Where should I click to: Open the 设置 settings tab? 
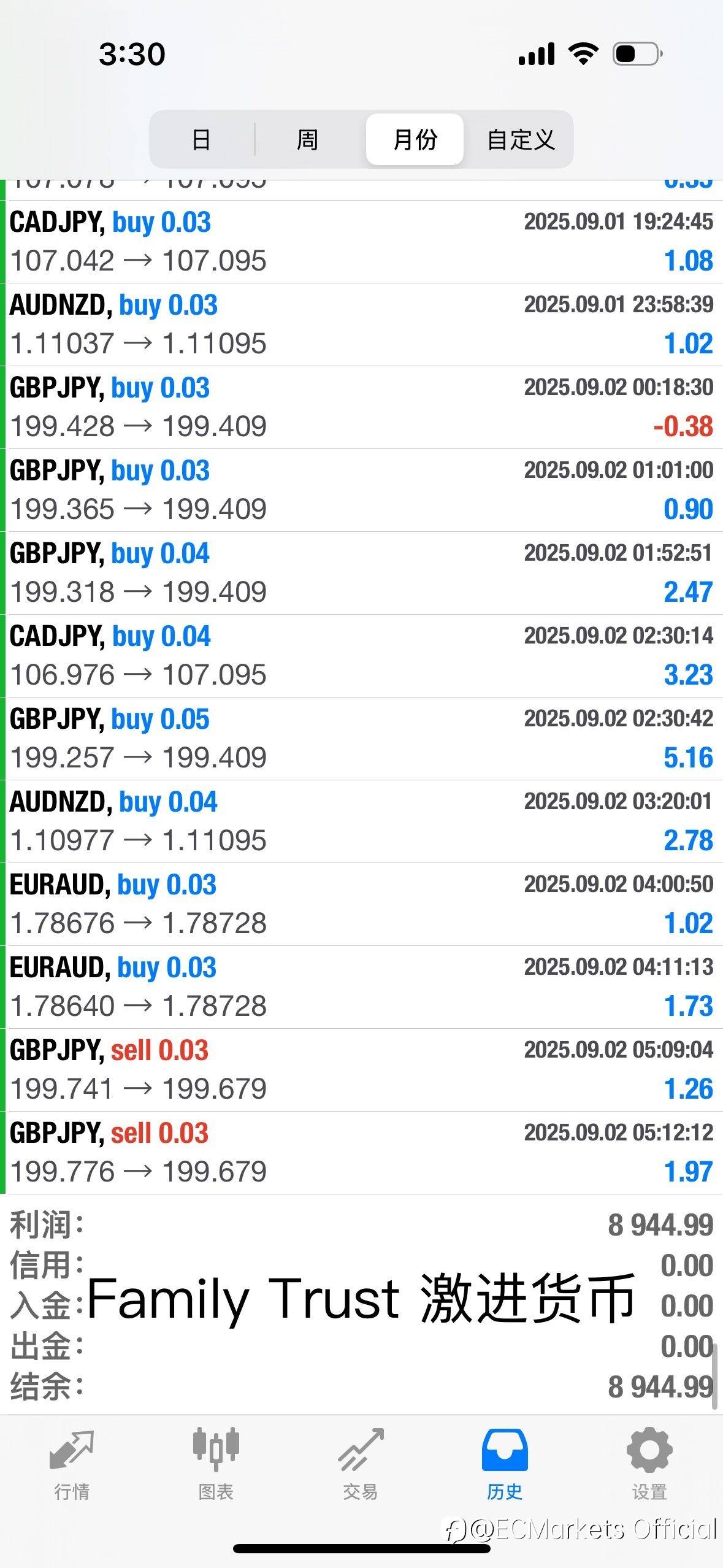coord(649,1463)
